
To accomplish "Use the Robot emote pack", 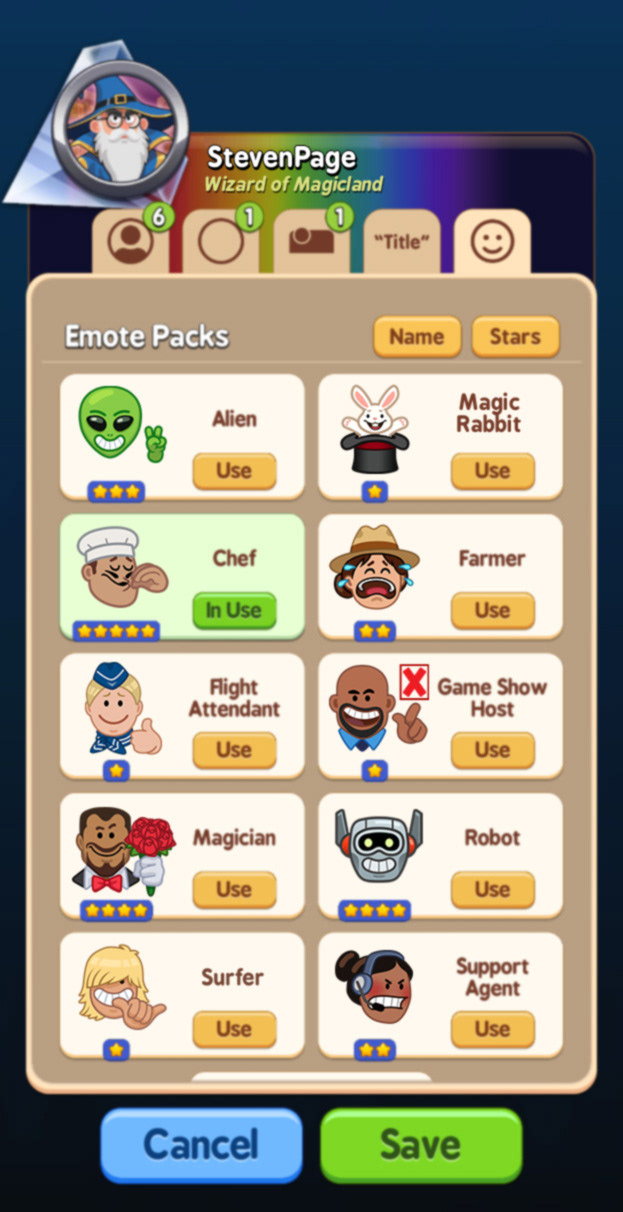I will pos(492,890).
